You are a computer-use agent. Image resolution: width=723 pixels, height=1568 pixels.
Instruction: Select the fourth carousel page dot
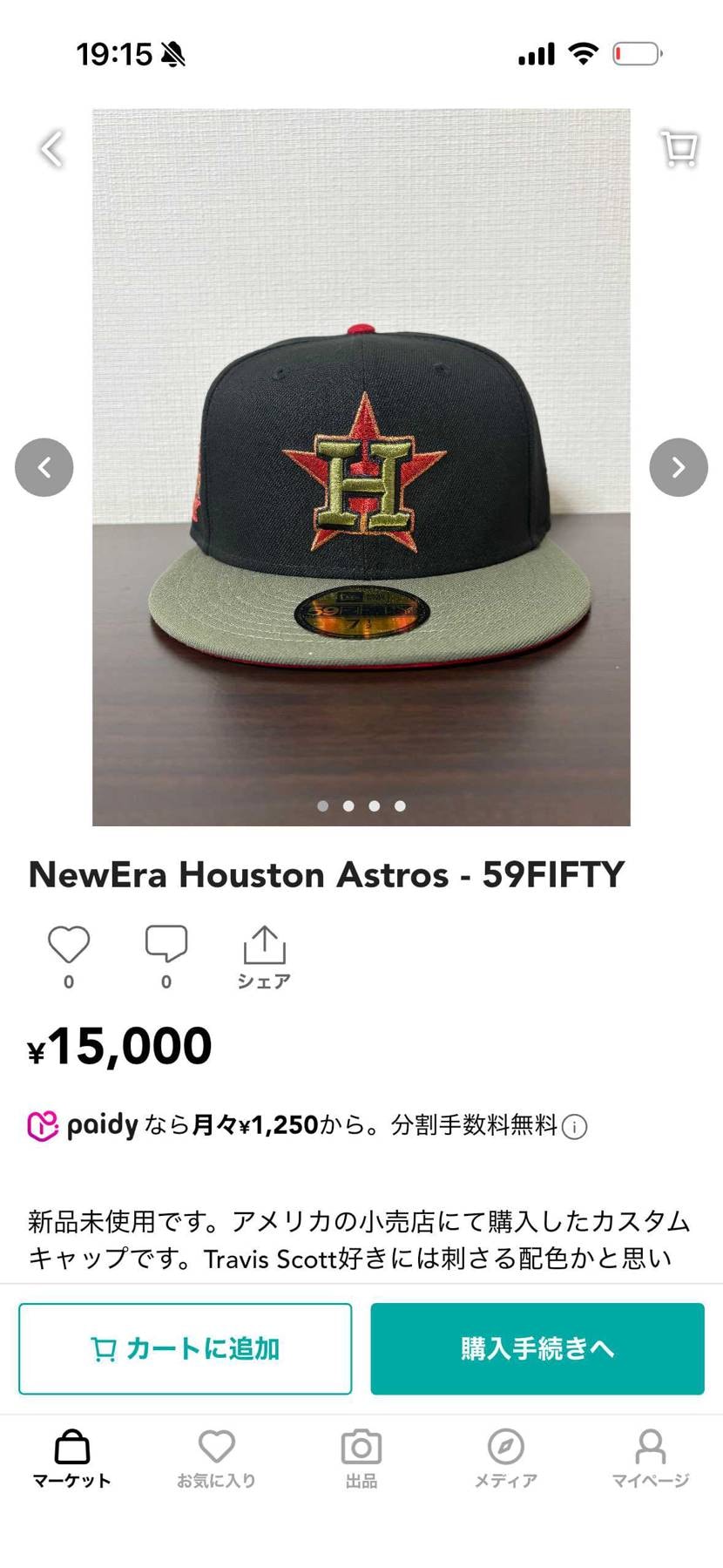coord(400,806)
